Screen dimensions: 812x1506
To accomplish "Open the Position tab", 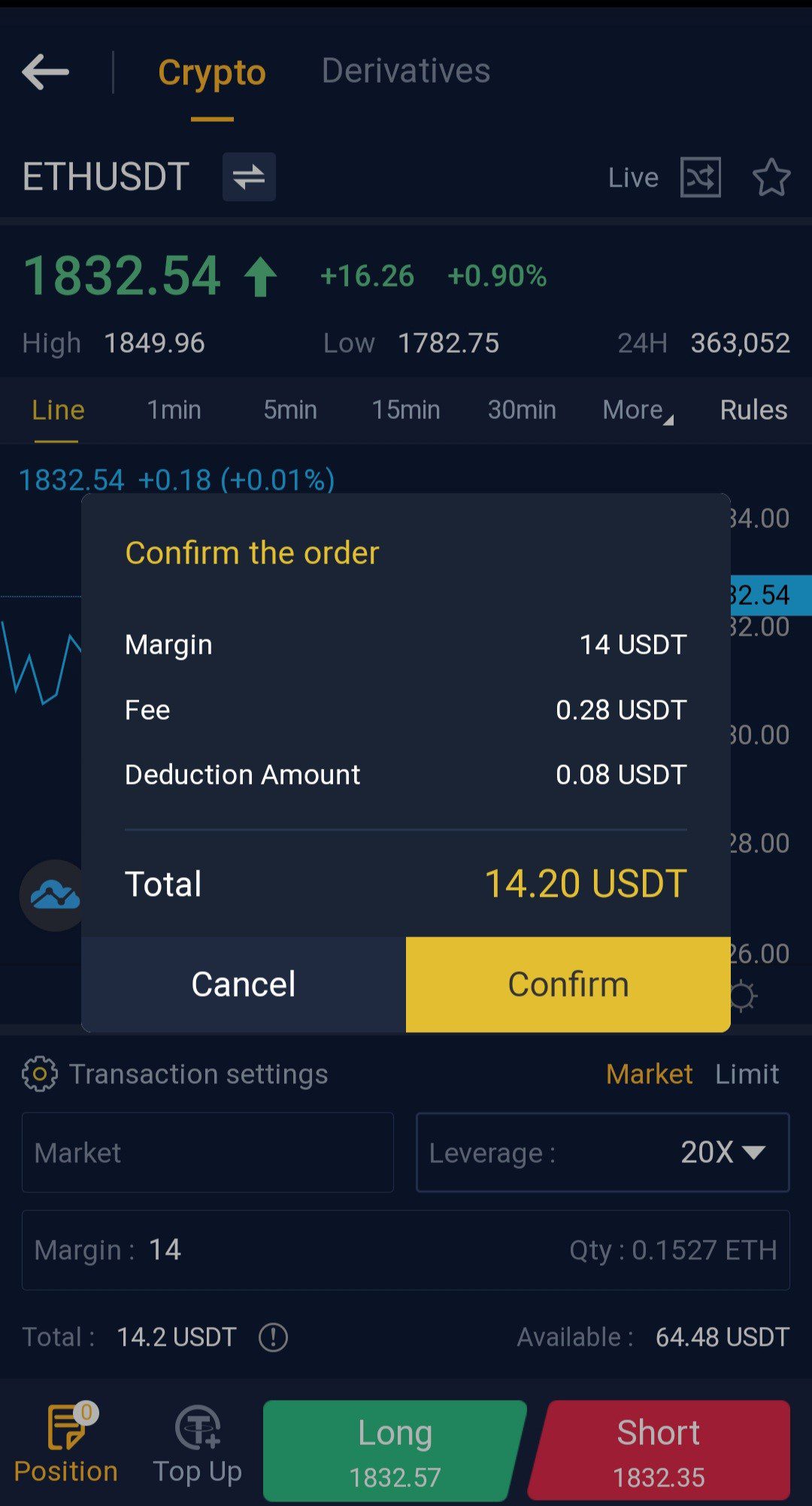I will pyautogui.click(x=66, y=1444).
